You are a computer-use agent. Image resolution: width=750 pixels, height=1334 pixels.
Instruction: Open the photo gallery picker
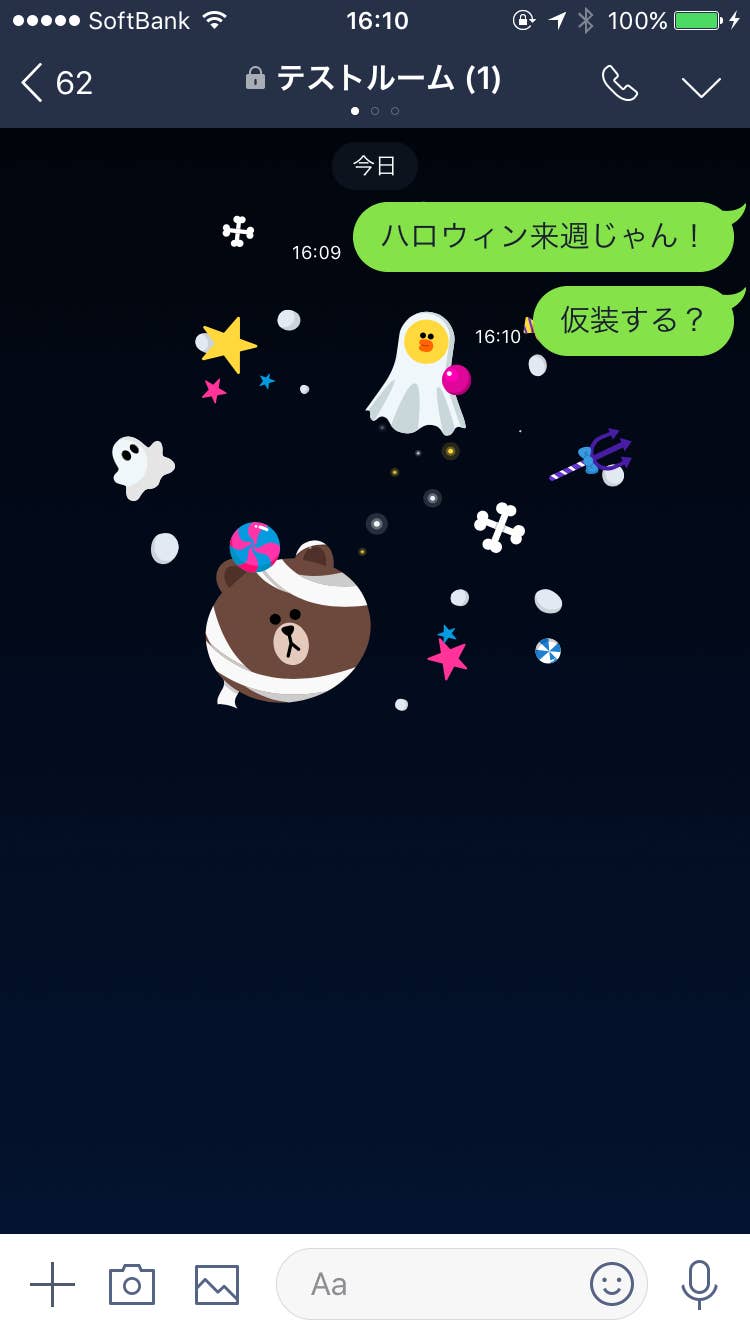[217, 1284]
